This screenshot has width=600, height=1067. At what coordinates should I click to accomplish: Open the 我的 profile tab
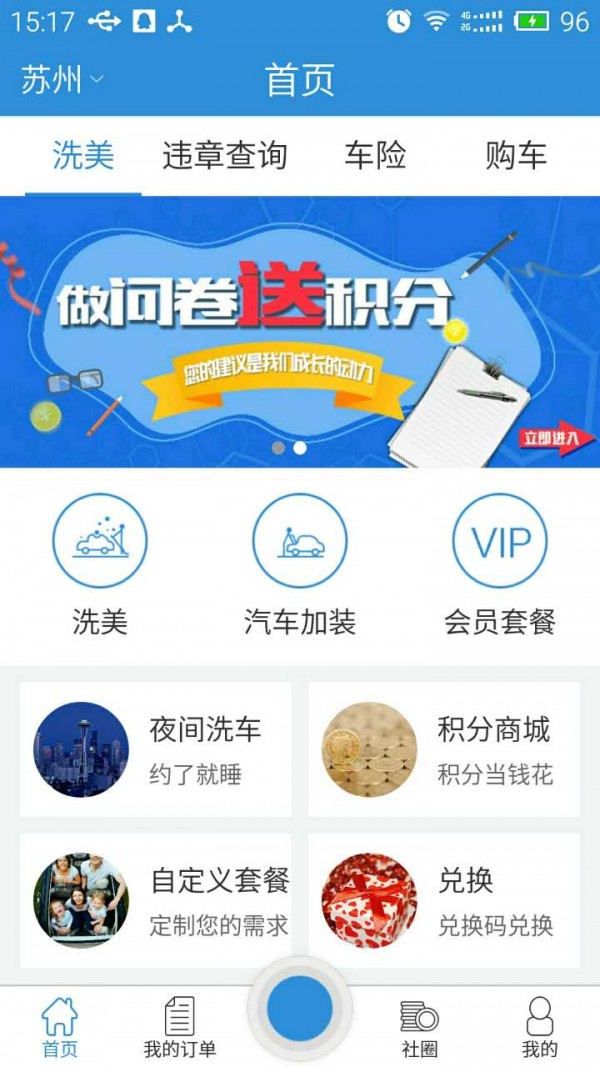tap(540, 1027)
